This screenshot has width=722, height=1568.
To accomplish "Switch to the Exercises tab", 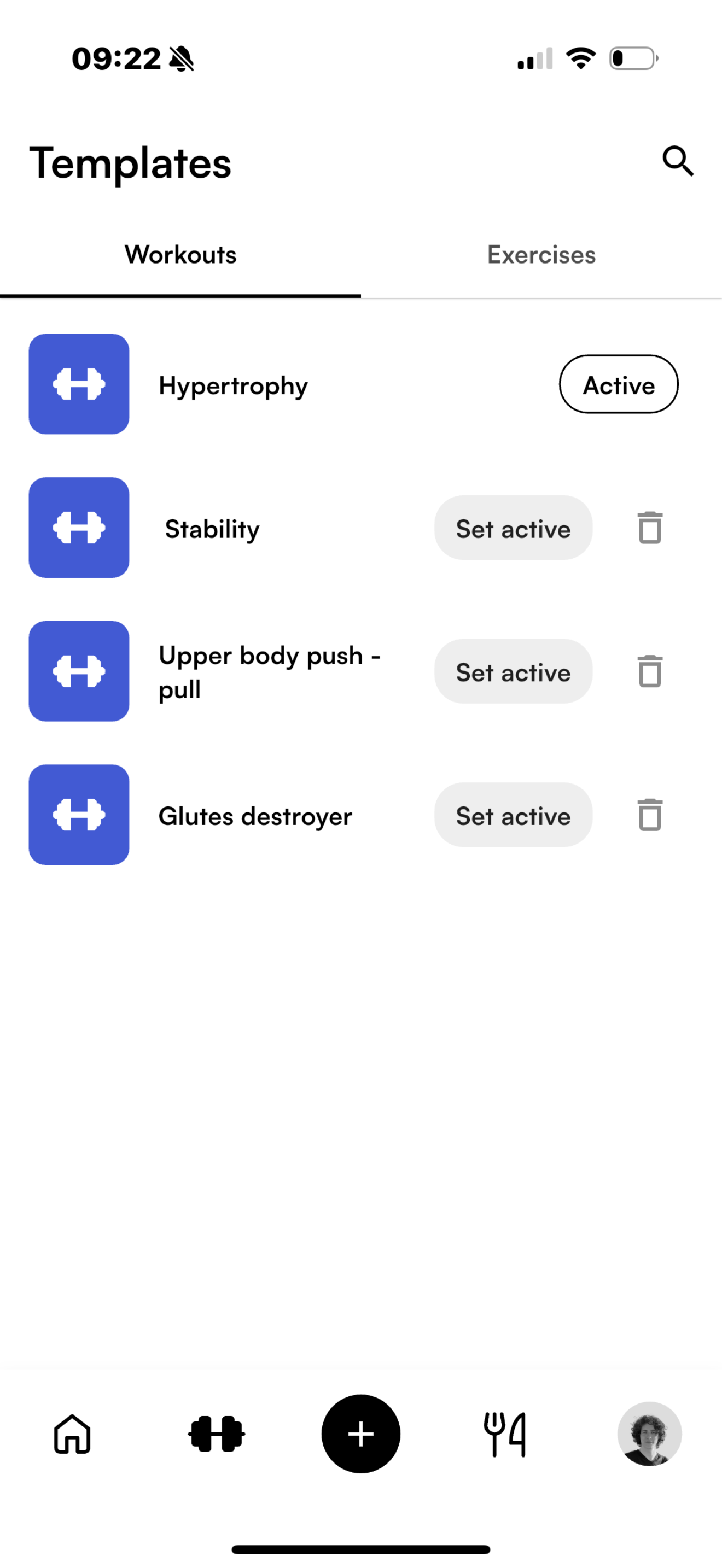I will (541, 255).
